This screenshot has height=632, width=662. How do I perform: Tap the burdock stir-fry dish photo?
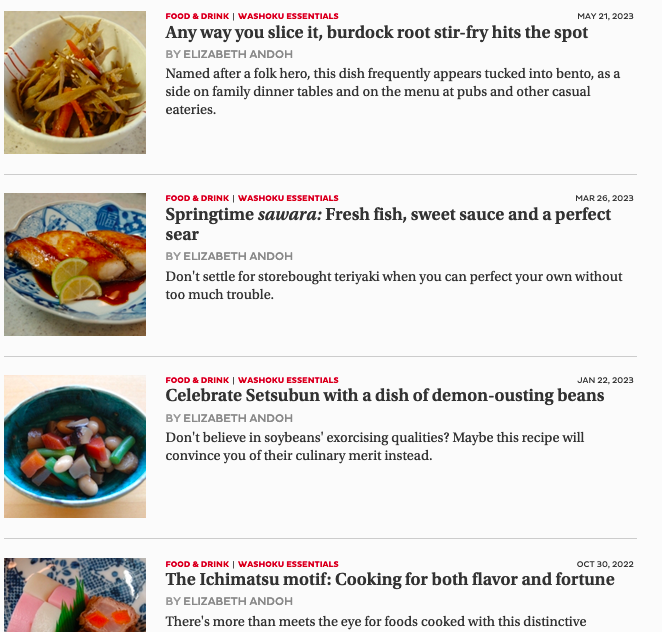(75, 83)
